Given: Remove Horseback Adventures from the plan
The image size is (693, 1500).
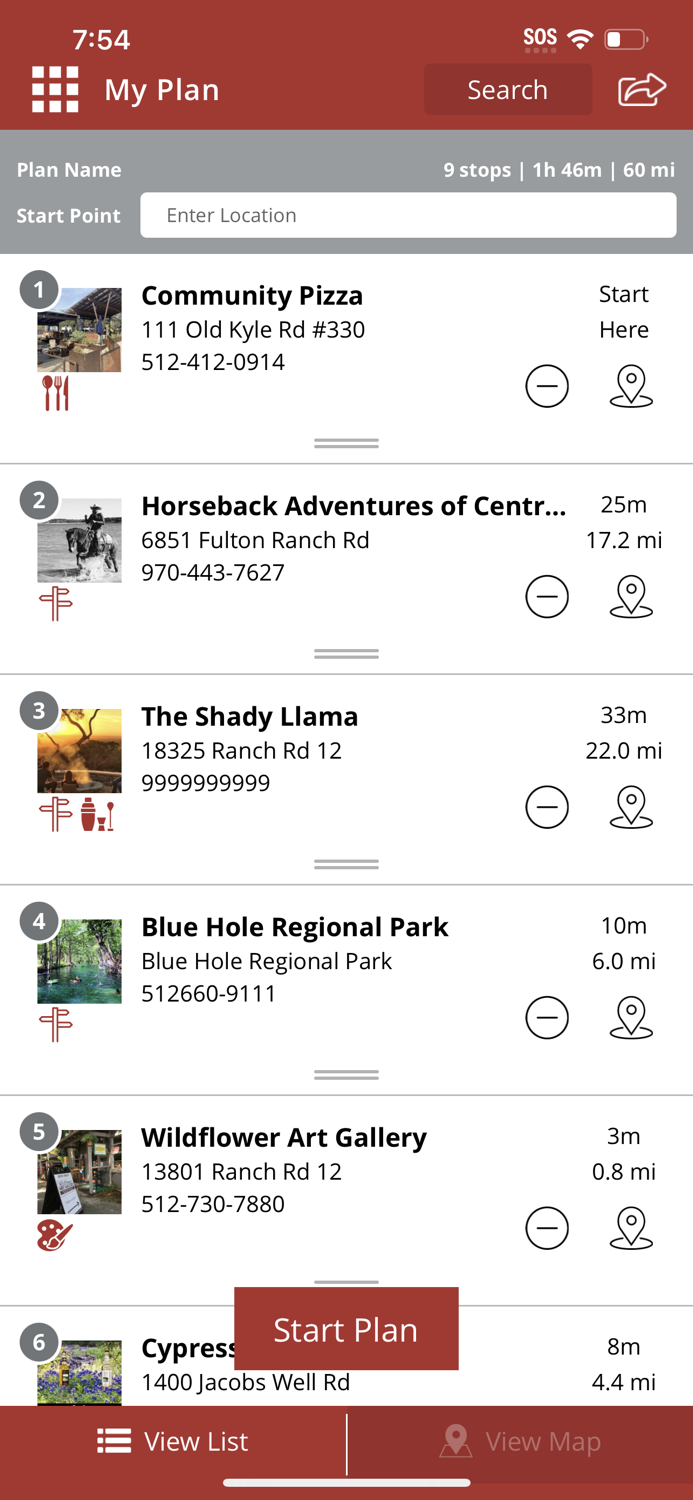Looking at the screenshot, I should (547, 597).
